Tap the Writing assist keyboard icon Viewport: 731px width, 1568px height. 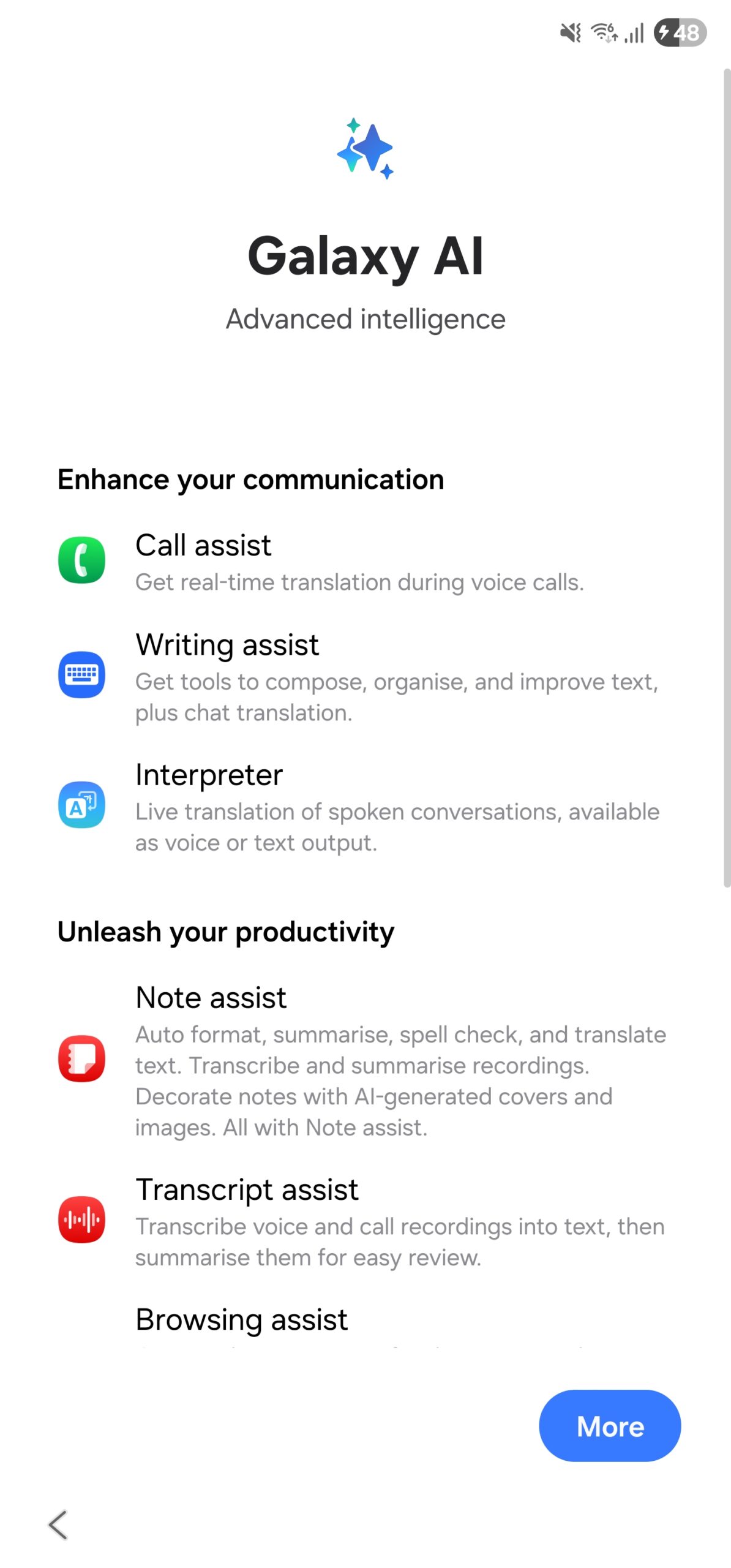[81, 674]
